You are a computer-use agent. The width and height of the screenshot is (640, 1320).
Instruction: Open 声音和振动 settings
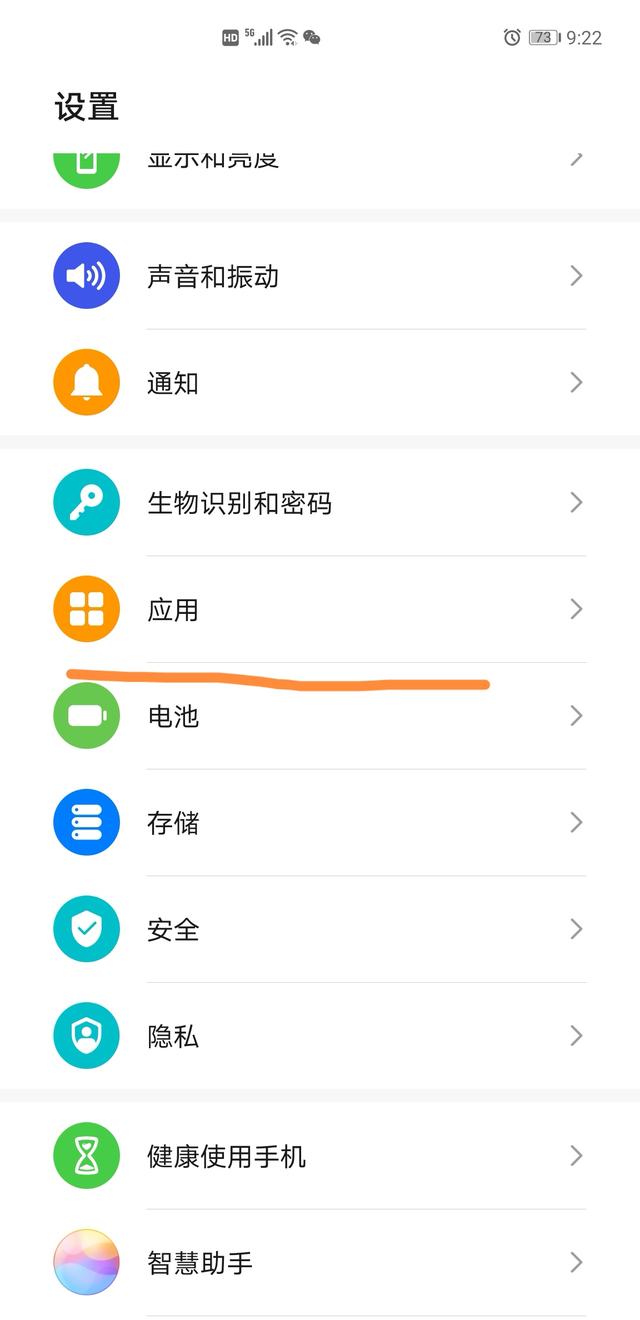(x=320, y=276)
